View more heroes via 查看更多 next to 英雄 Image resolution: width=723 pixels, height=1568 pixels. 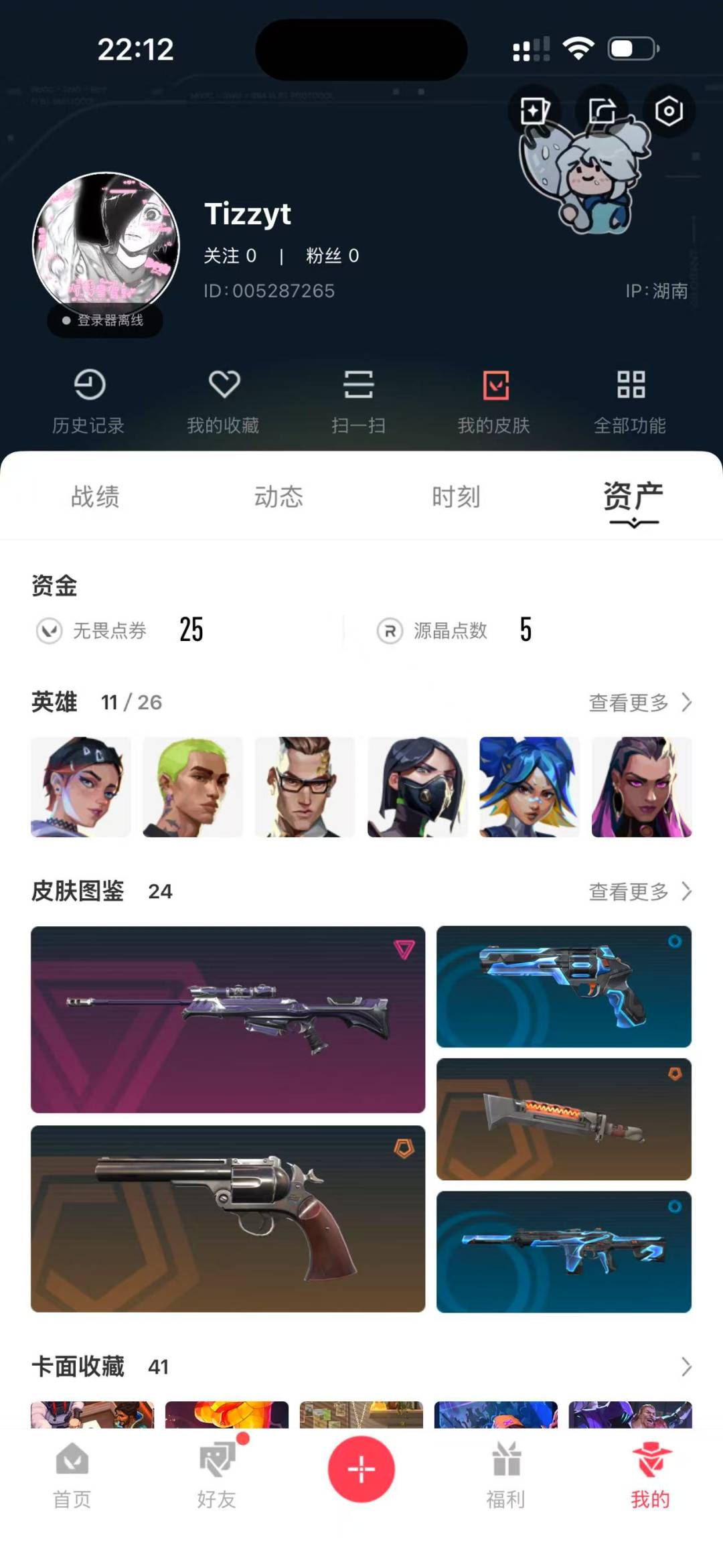click(639, 703)
